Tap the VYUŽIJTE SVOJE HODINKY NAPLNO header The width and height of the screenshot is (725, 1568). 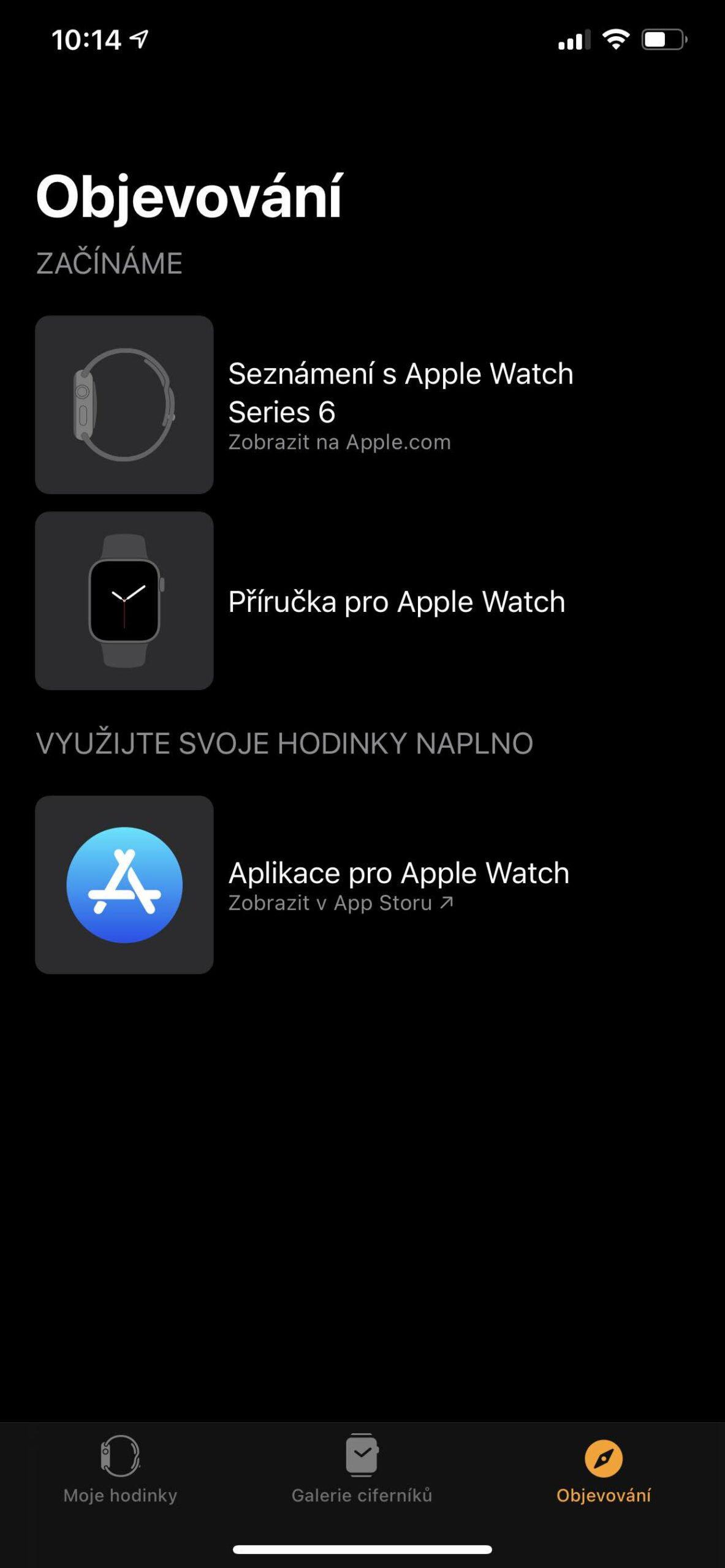[x=286, y=743]
